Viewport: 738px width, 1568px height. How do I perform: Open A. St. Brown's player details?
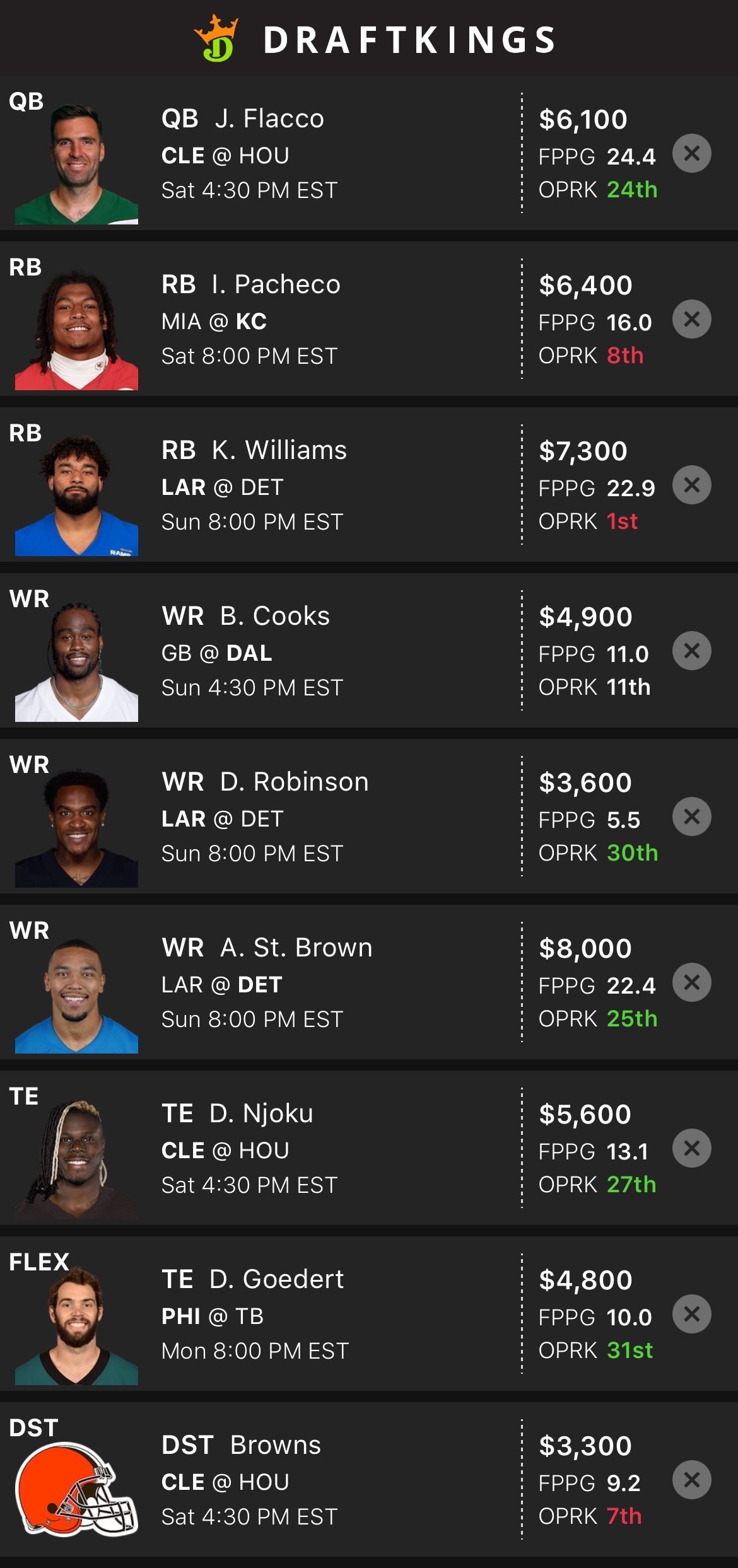[296, 948]
